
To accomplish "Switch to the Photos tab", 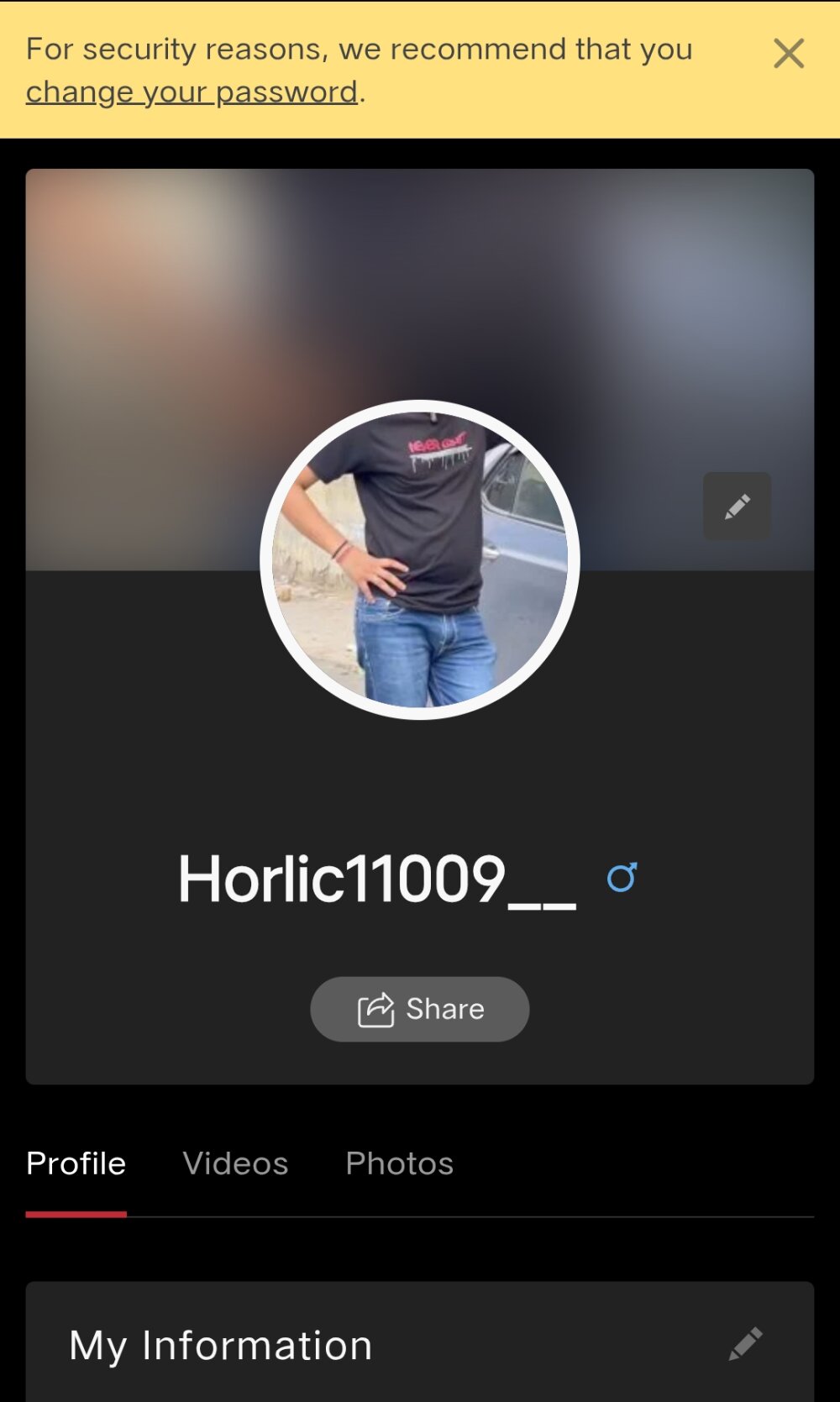I will pyautogui.click(x=399, y=1163).
